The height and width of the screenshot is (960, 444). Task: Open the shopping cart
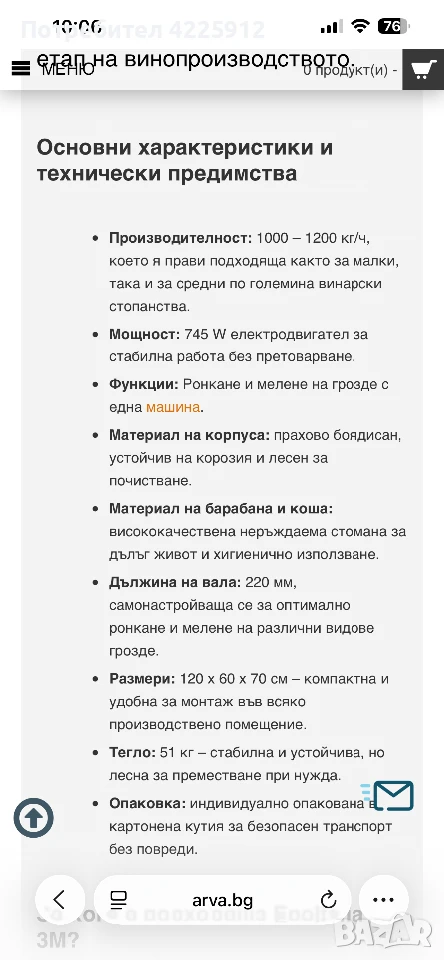[423, 69]
